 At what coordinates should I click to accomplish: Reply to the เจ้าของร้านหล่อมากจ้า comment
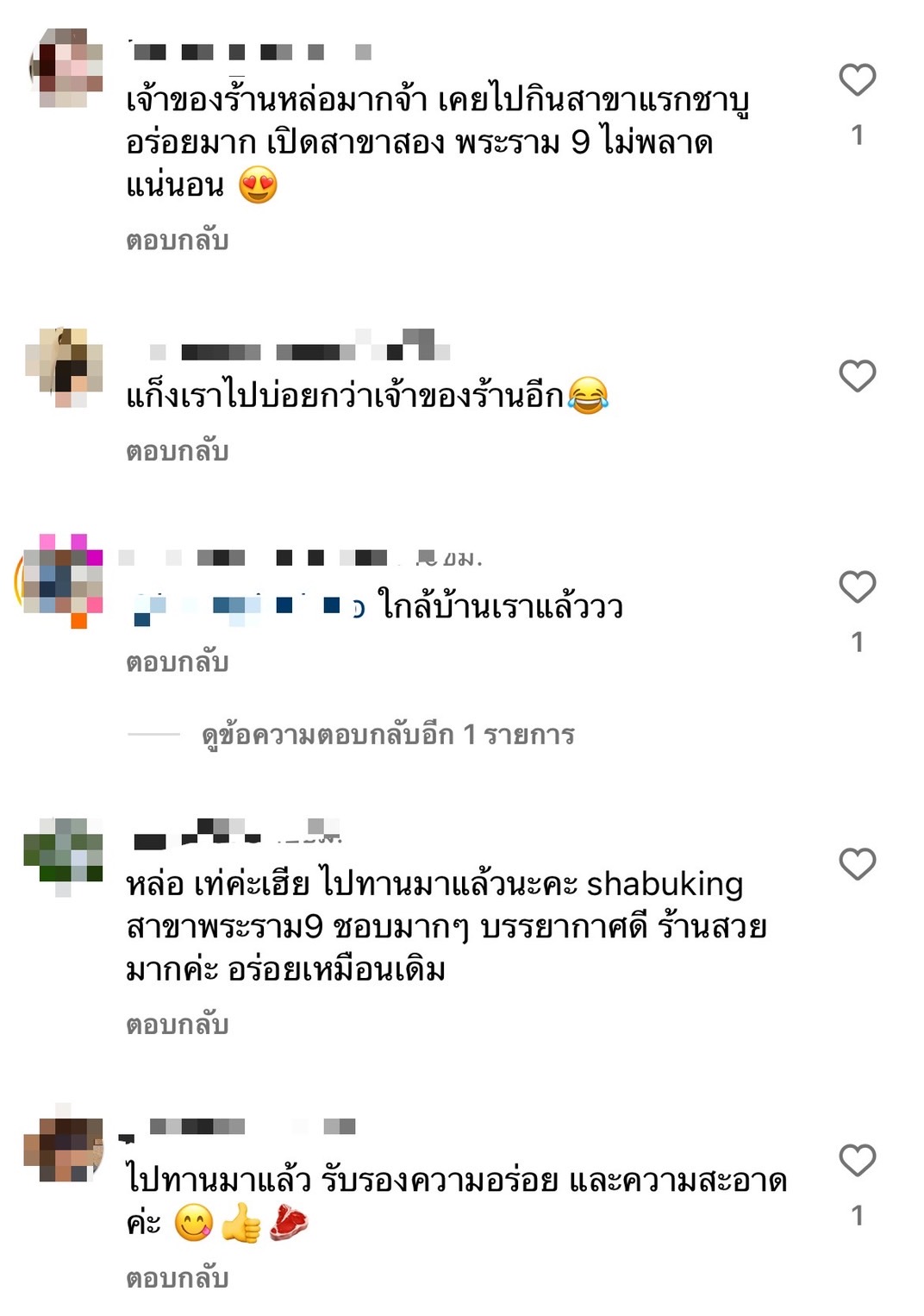177,240
